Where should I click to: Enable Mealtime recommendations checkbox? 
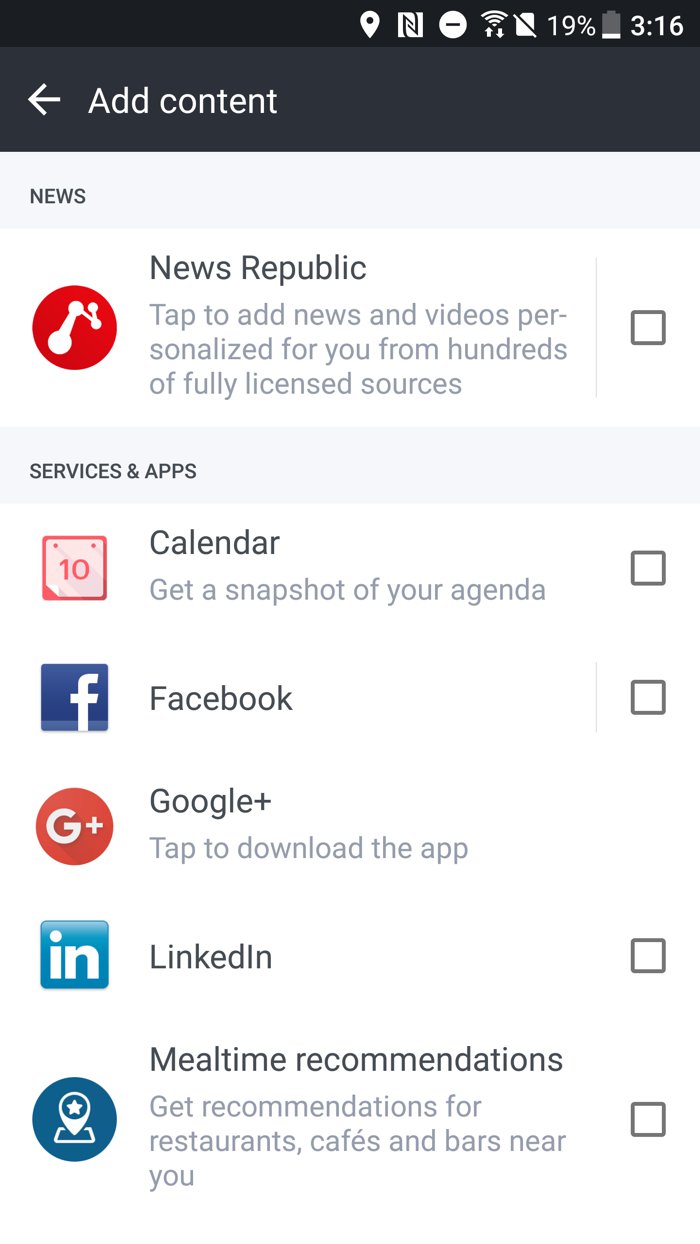pyautogui.click(x=648, y=1119)
